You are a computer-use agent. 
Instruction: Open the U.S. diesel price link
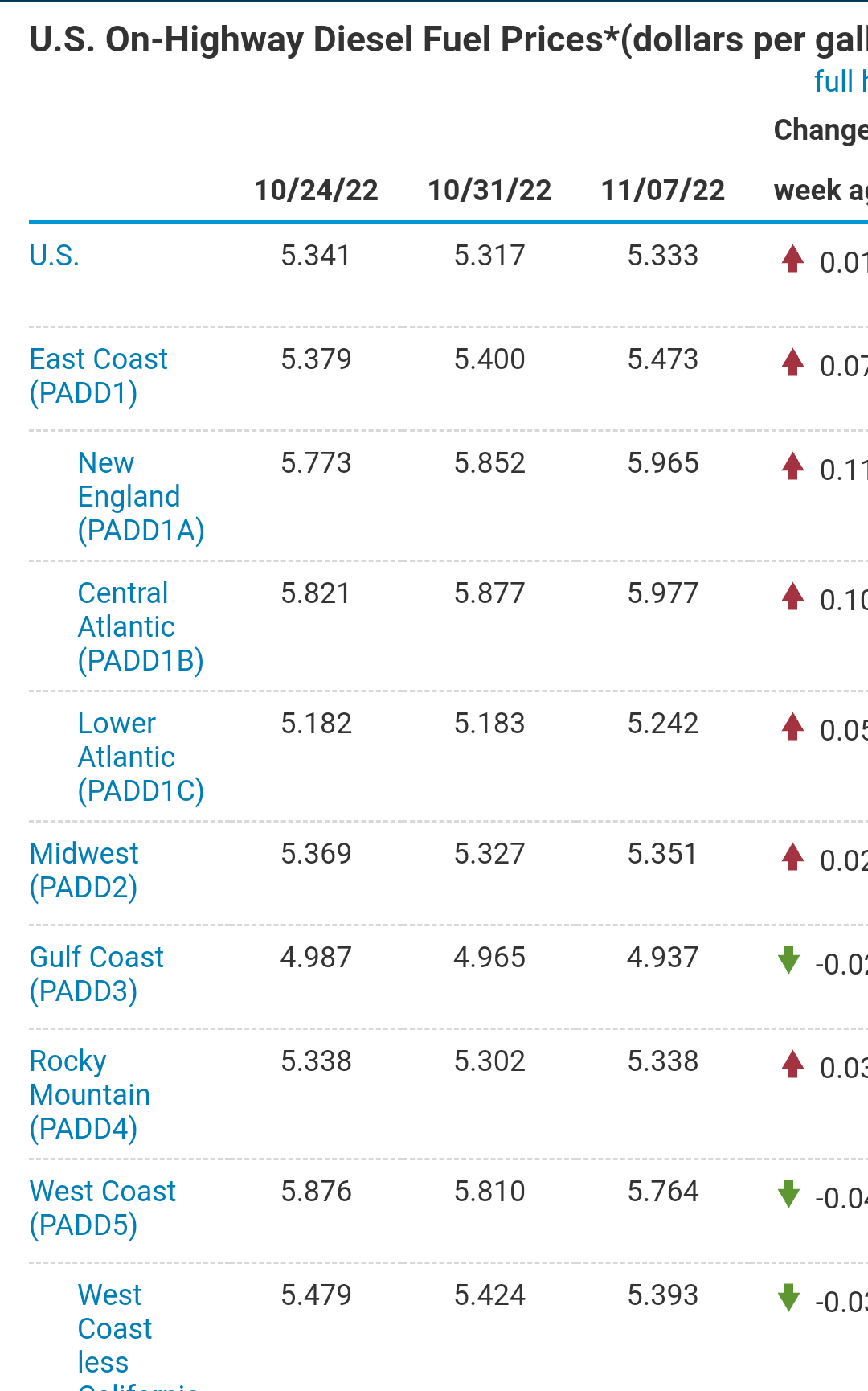[55, 256]
